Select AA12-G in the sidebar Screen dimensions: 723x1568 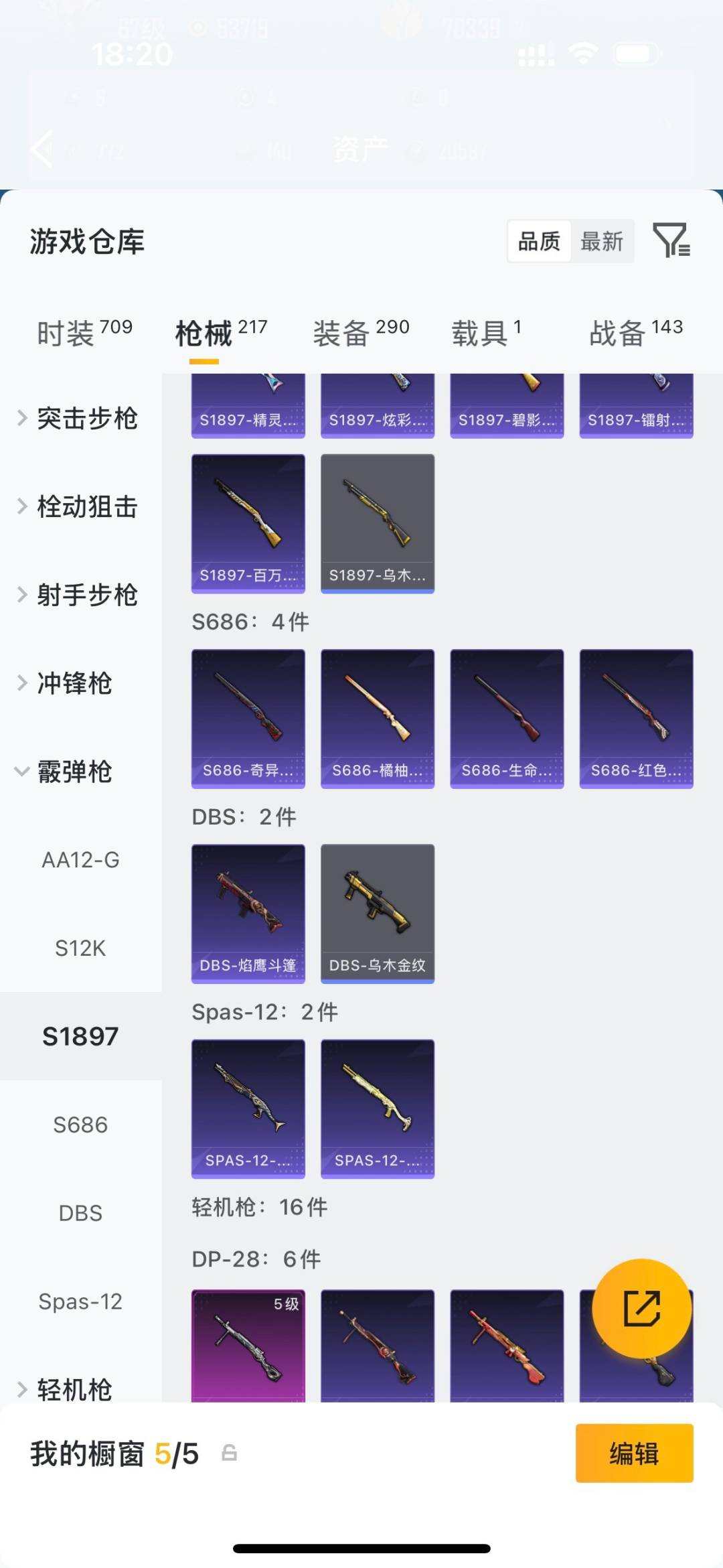click(x=80, y=859)
